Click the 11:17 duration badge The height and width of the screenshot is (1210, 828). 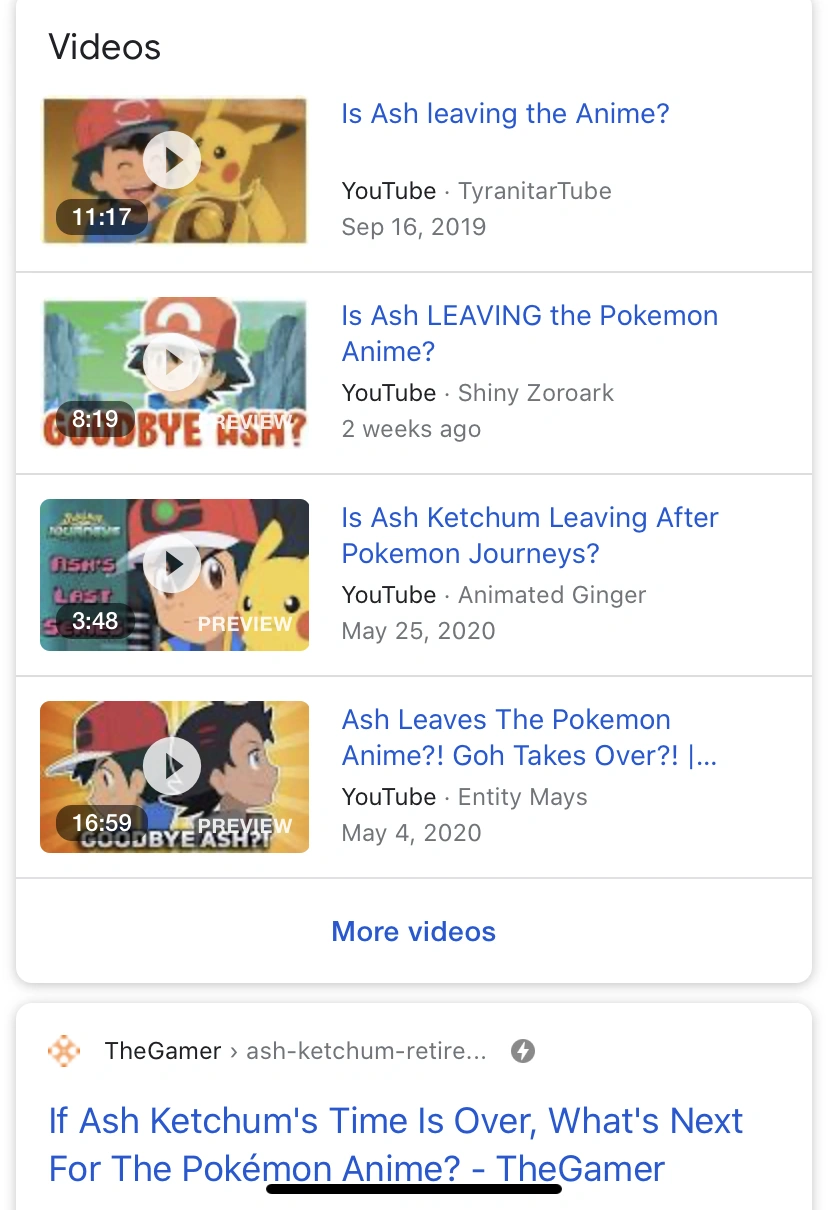pos(100,216)
